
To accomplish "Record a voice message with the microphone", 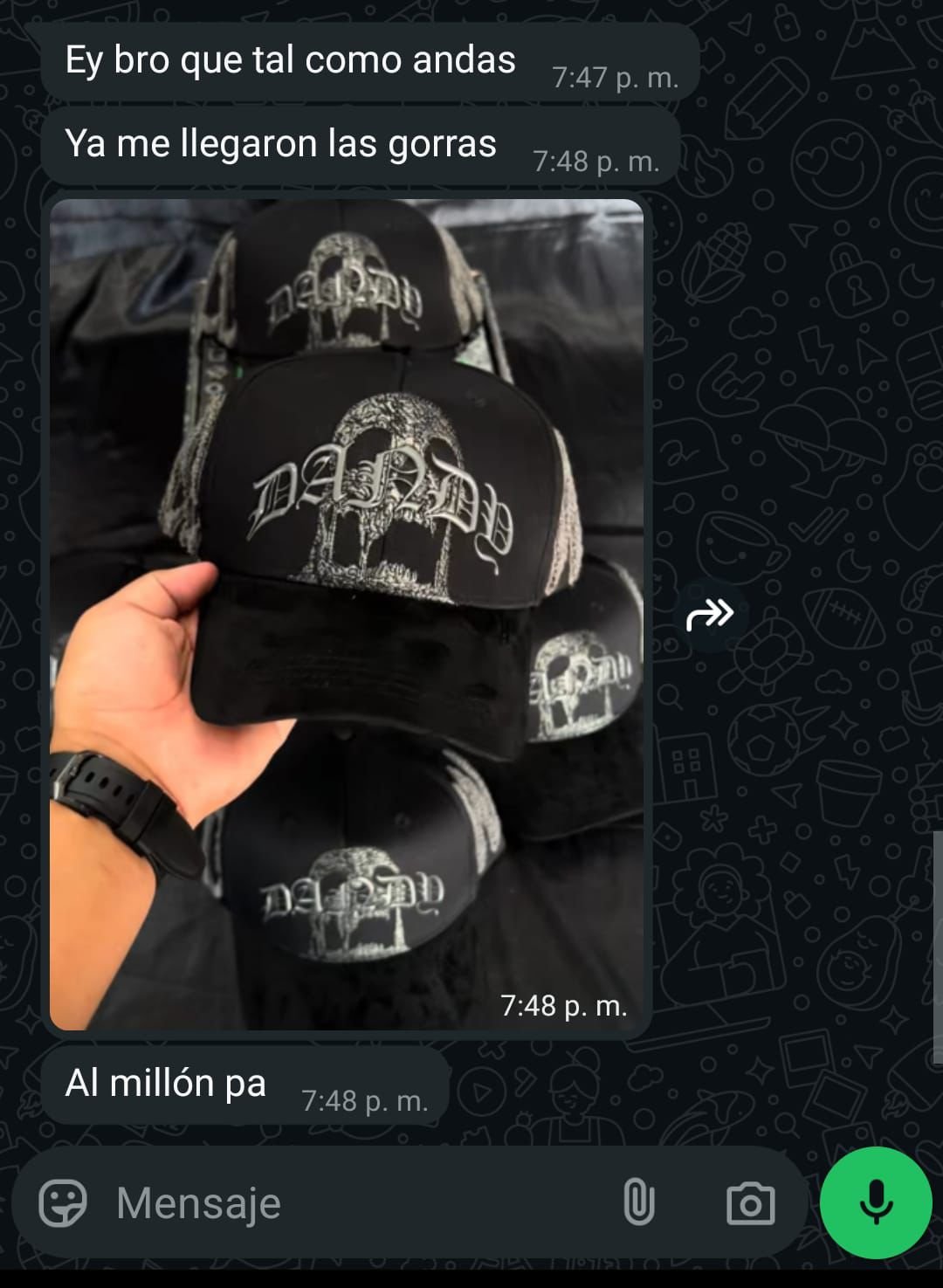I will (x=876, y=1202).
